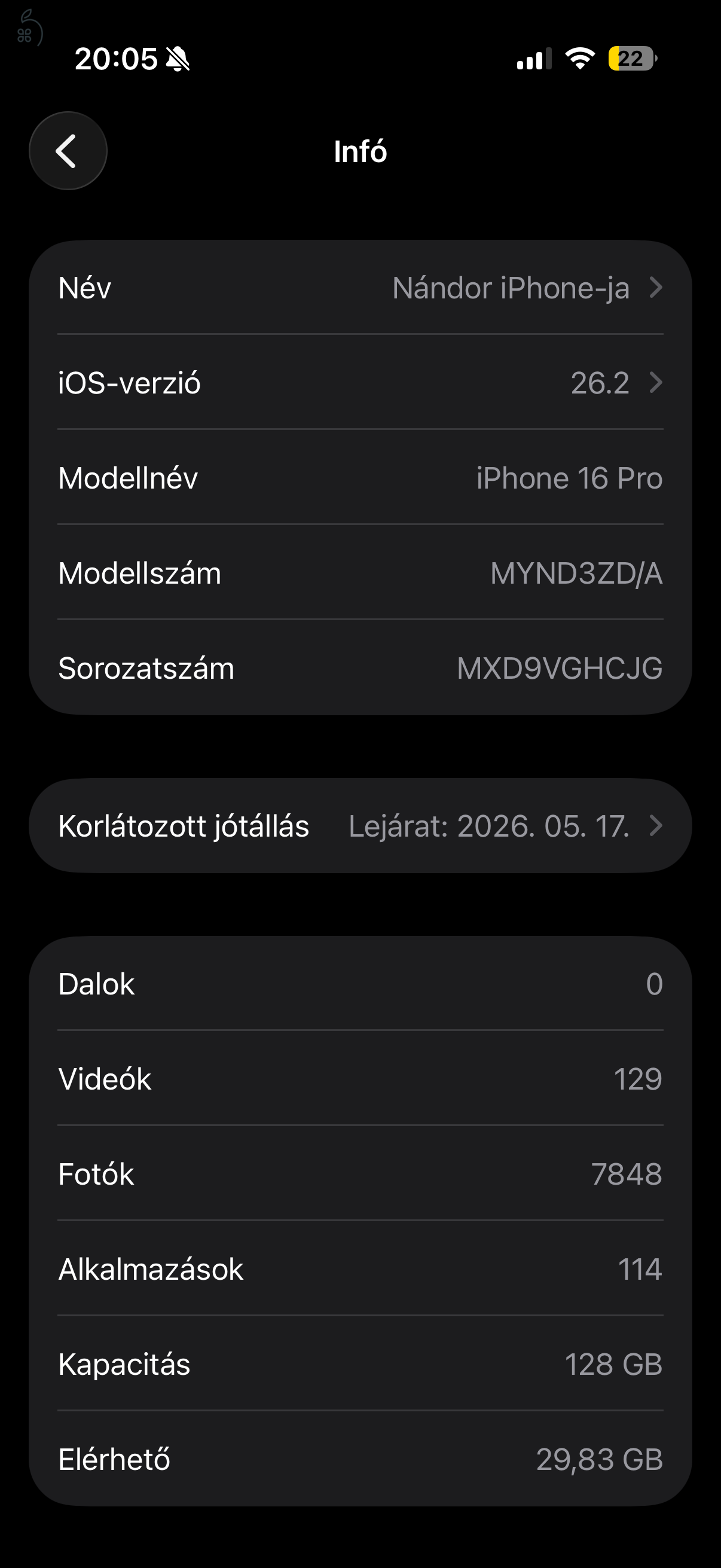Tap Alkalmazások showing 114 apps
This screenshot has height=1568, width=721.
pyautogui.click(x=360, y=1268)
